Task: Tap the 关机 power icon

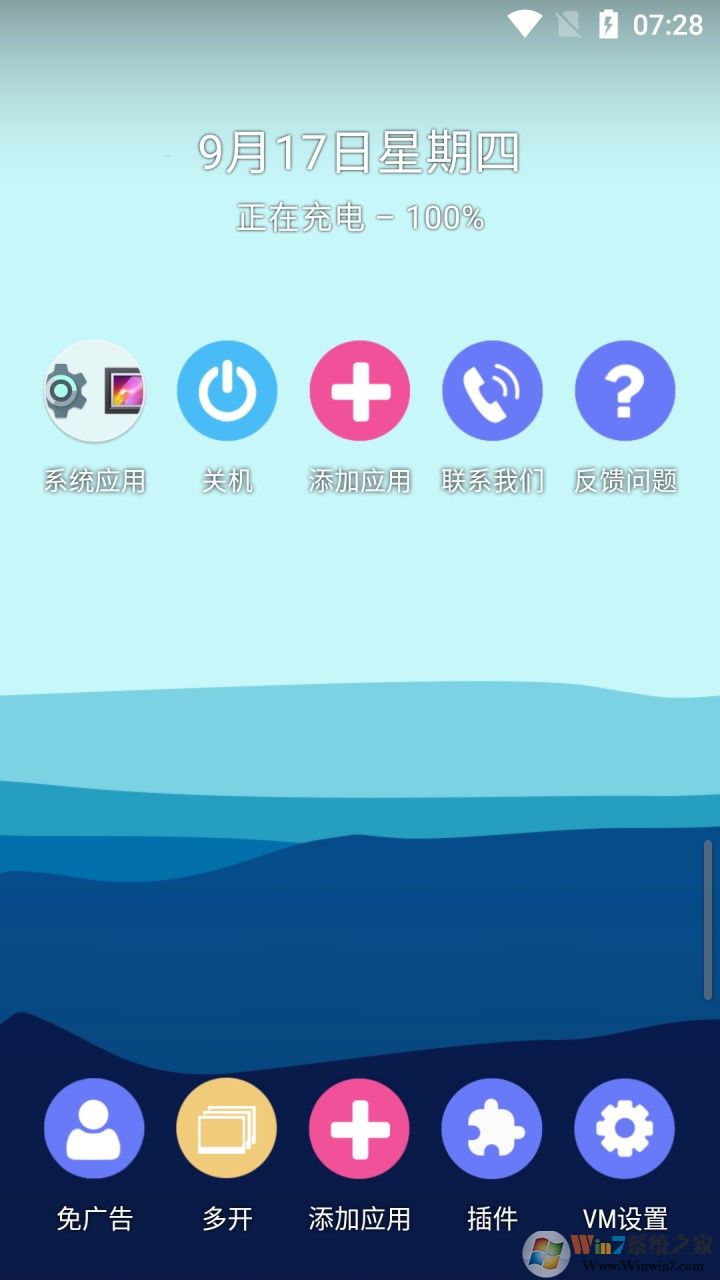Action: click(x=227, y=392)
